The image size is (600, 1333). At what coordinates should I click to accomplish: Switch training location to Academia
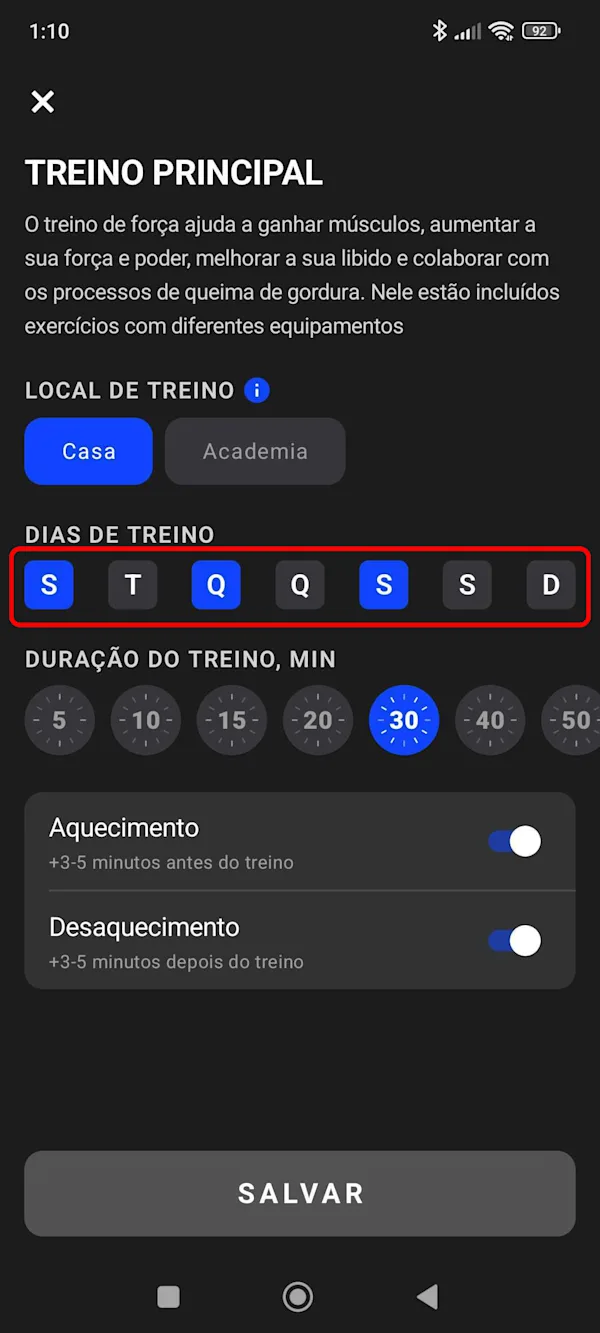tap(255, 451)
